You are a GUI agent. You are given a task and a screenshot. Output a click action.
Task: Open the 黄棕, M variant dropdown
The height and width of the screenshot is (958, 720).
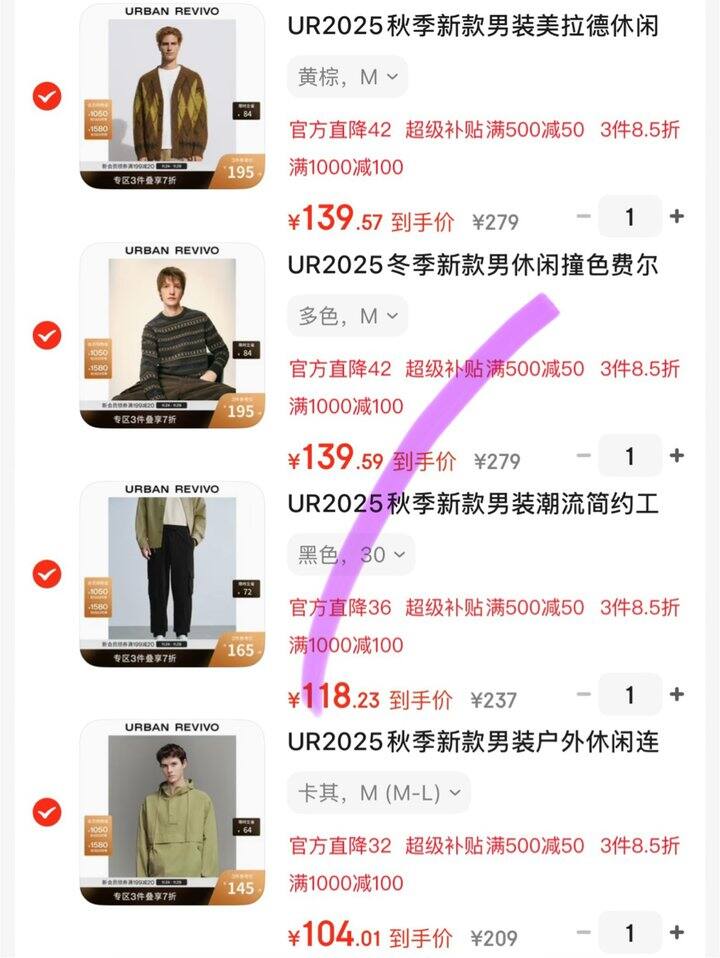pyautogui.click(x=347, y=77)
